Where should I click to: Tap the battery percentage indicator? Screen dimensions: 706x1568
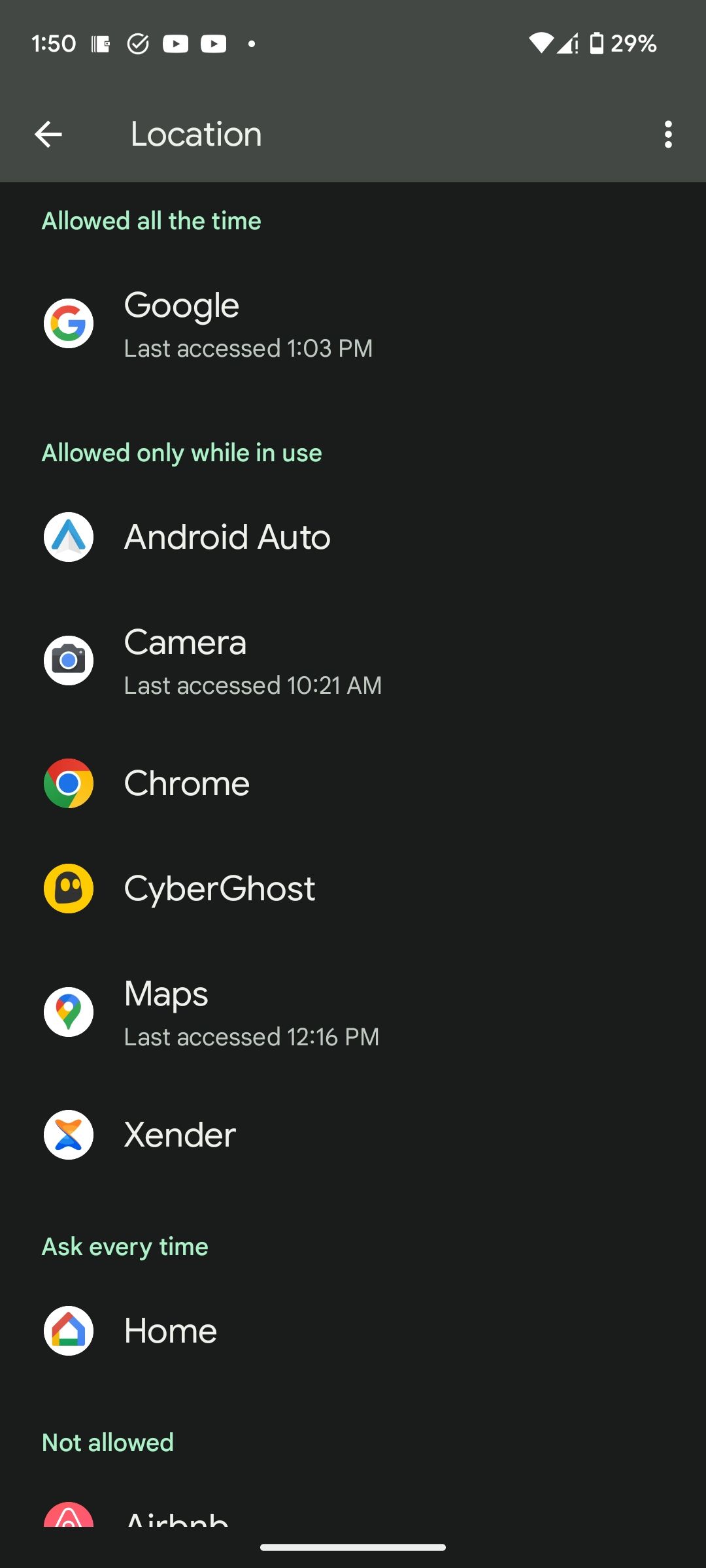click(x=632, y=43)
